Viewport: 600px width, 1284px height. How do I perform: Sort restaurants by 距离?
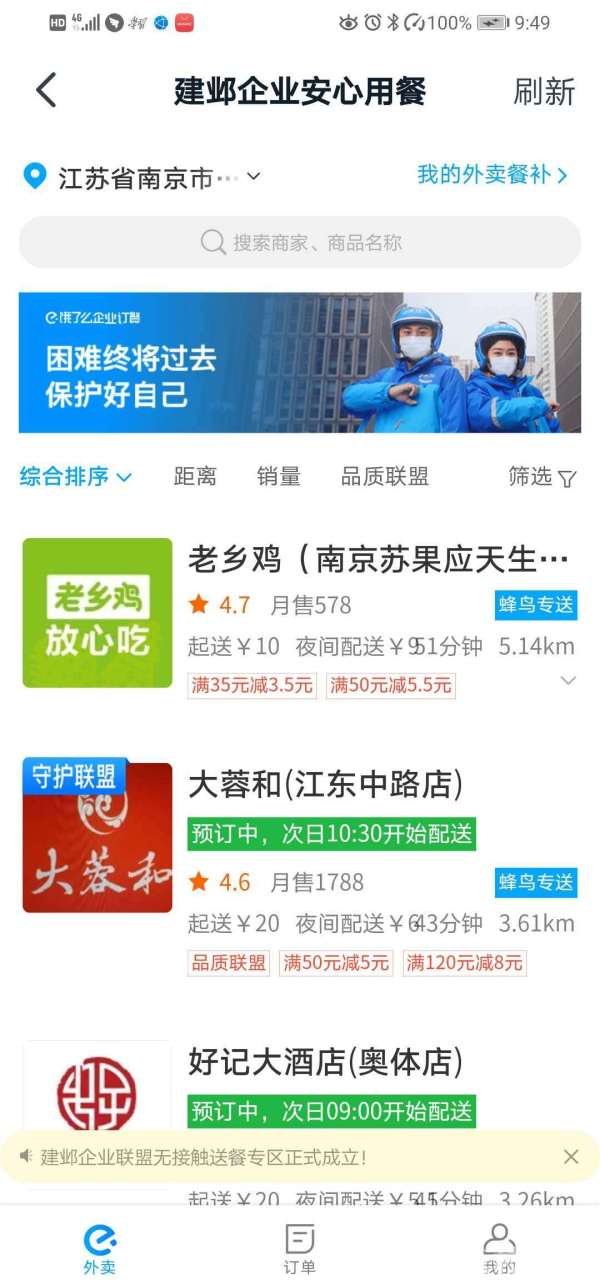pos(195,477)
